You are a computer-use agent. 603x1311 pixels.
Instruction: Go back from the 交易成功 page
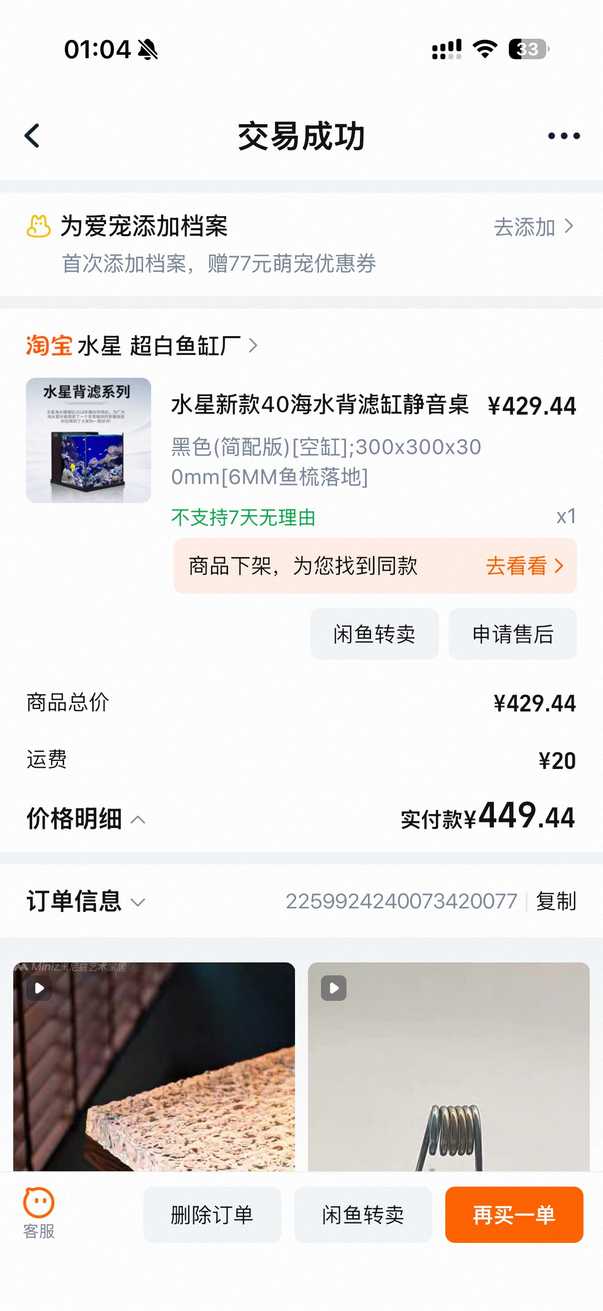33,136
